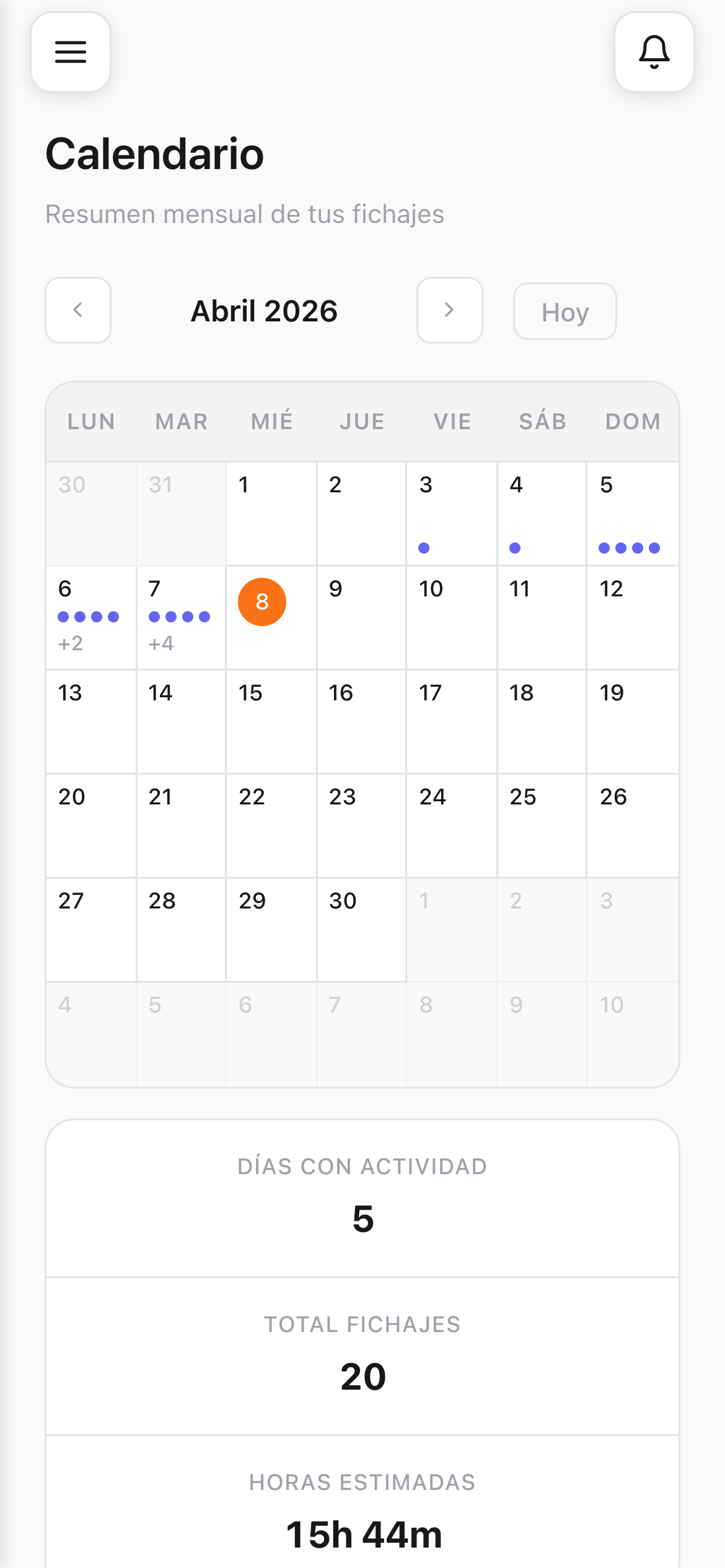Expand the +4 extra entries on April 7
Viewport: 725px width, 1568px height.
click(x=161, y=643)
